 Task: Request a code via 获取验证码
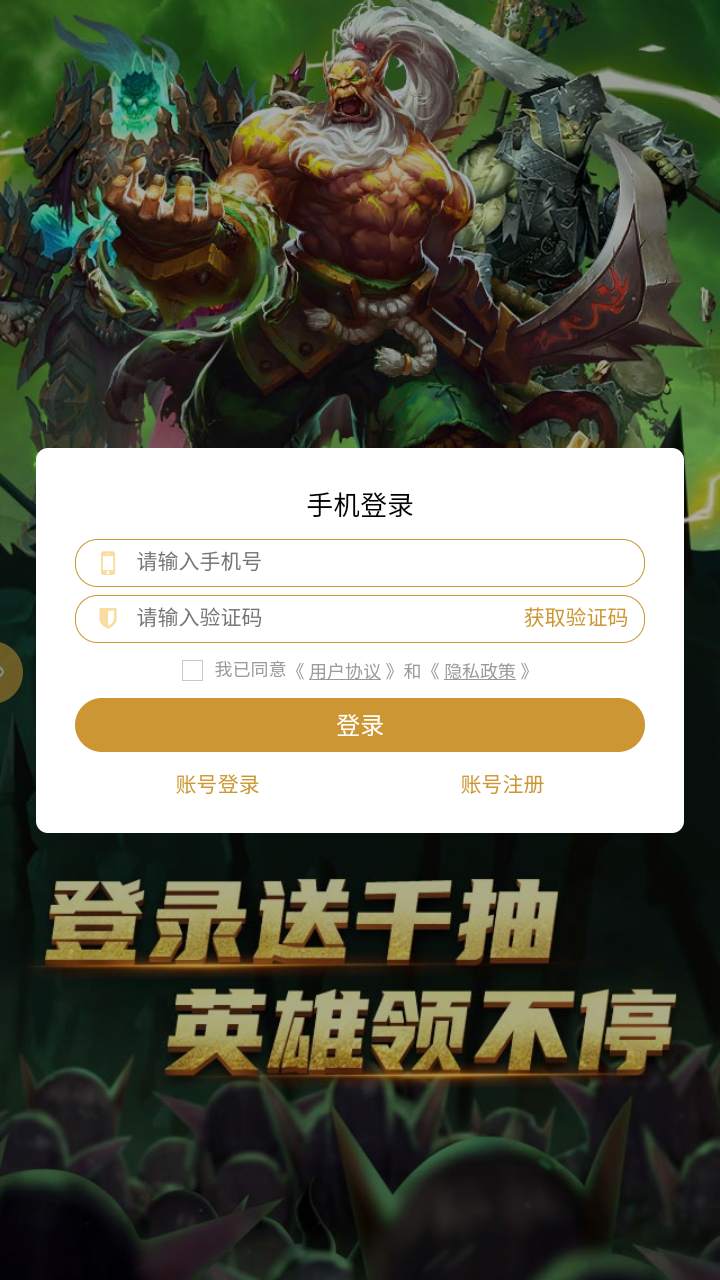pyautogui.click(x=575, y=618)
